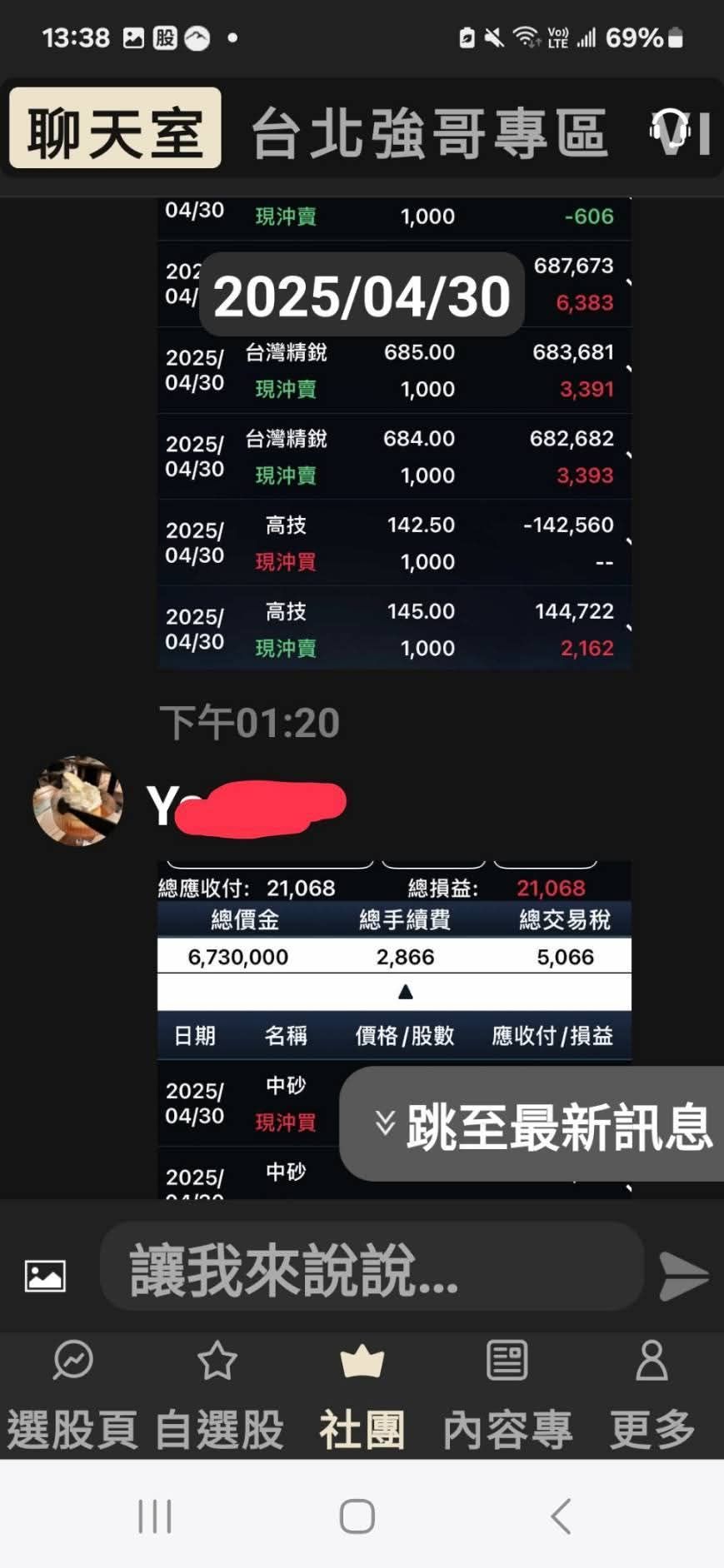Screen dimensions: 724x1568
Task: Focus the 讓我來說說 message field
Action: [x=371, y=1269]
